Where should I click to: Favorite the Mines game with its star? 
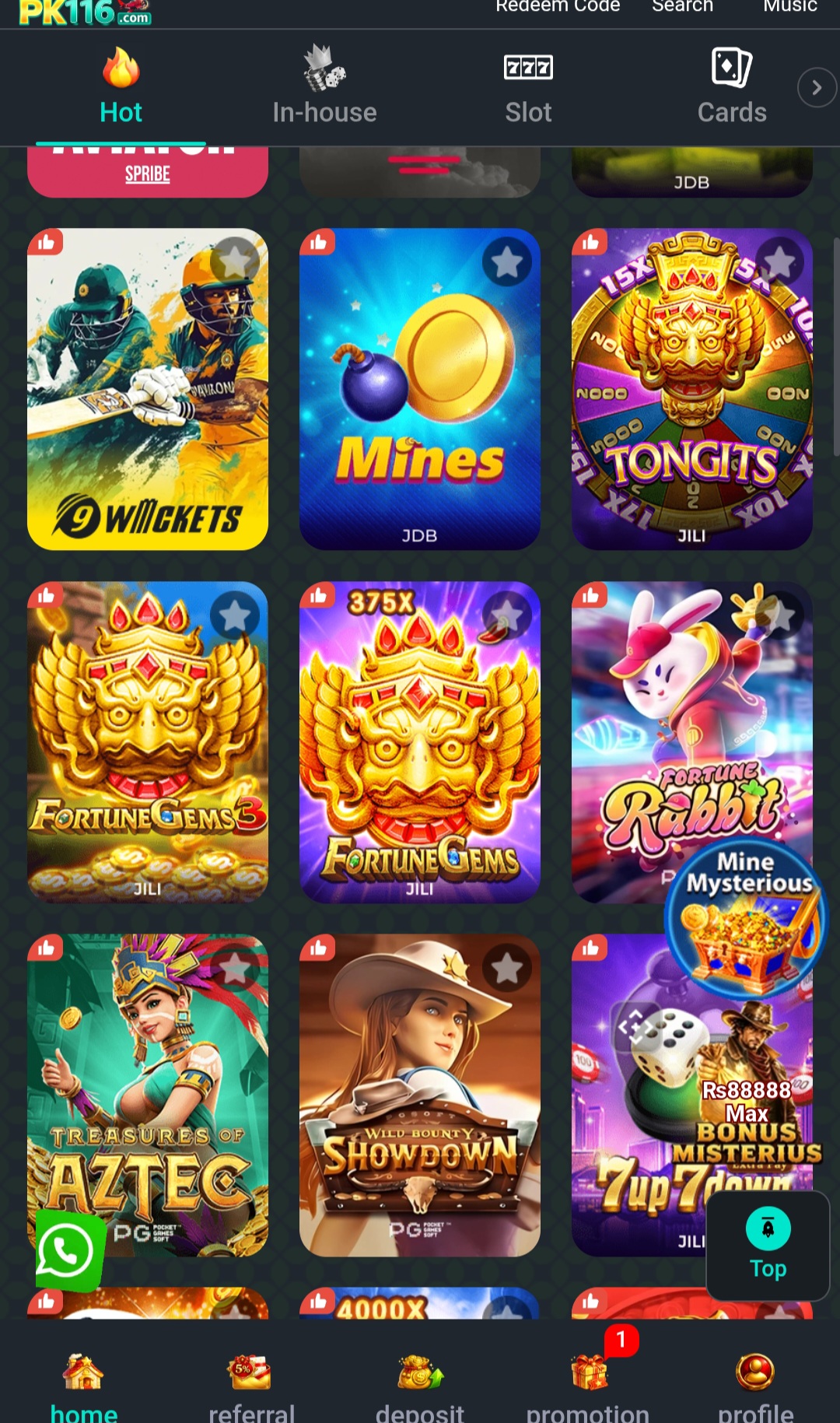tap(507, 262)
